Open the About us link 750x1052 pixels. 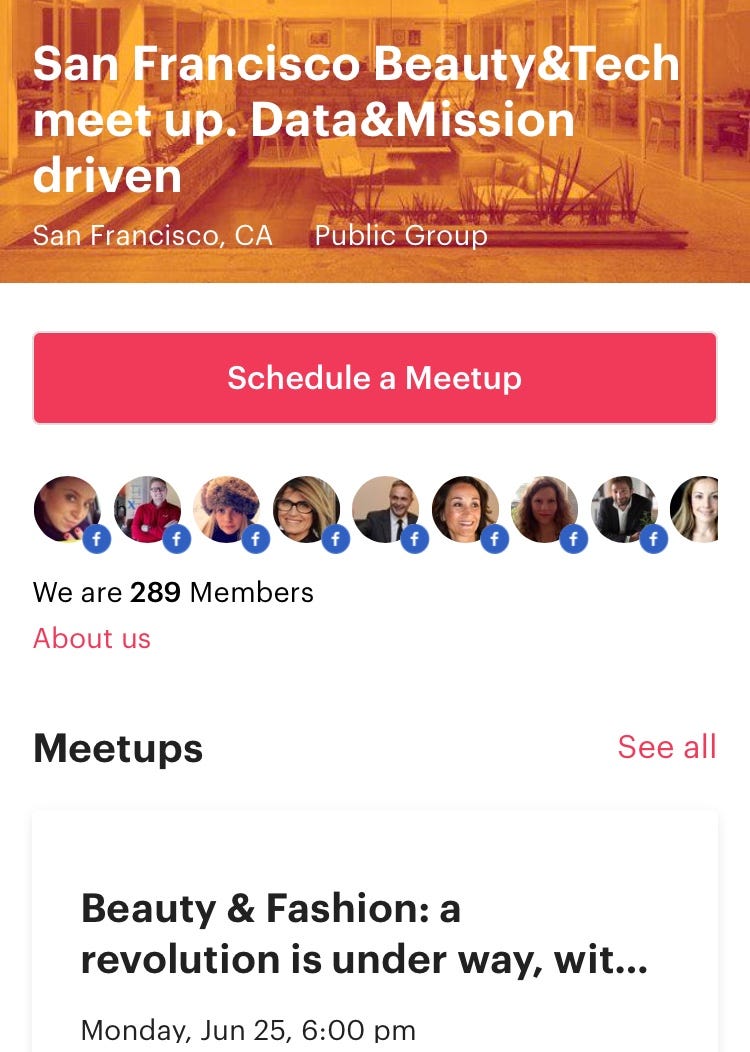(92, 638)
